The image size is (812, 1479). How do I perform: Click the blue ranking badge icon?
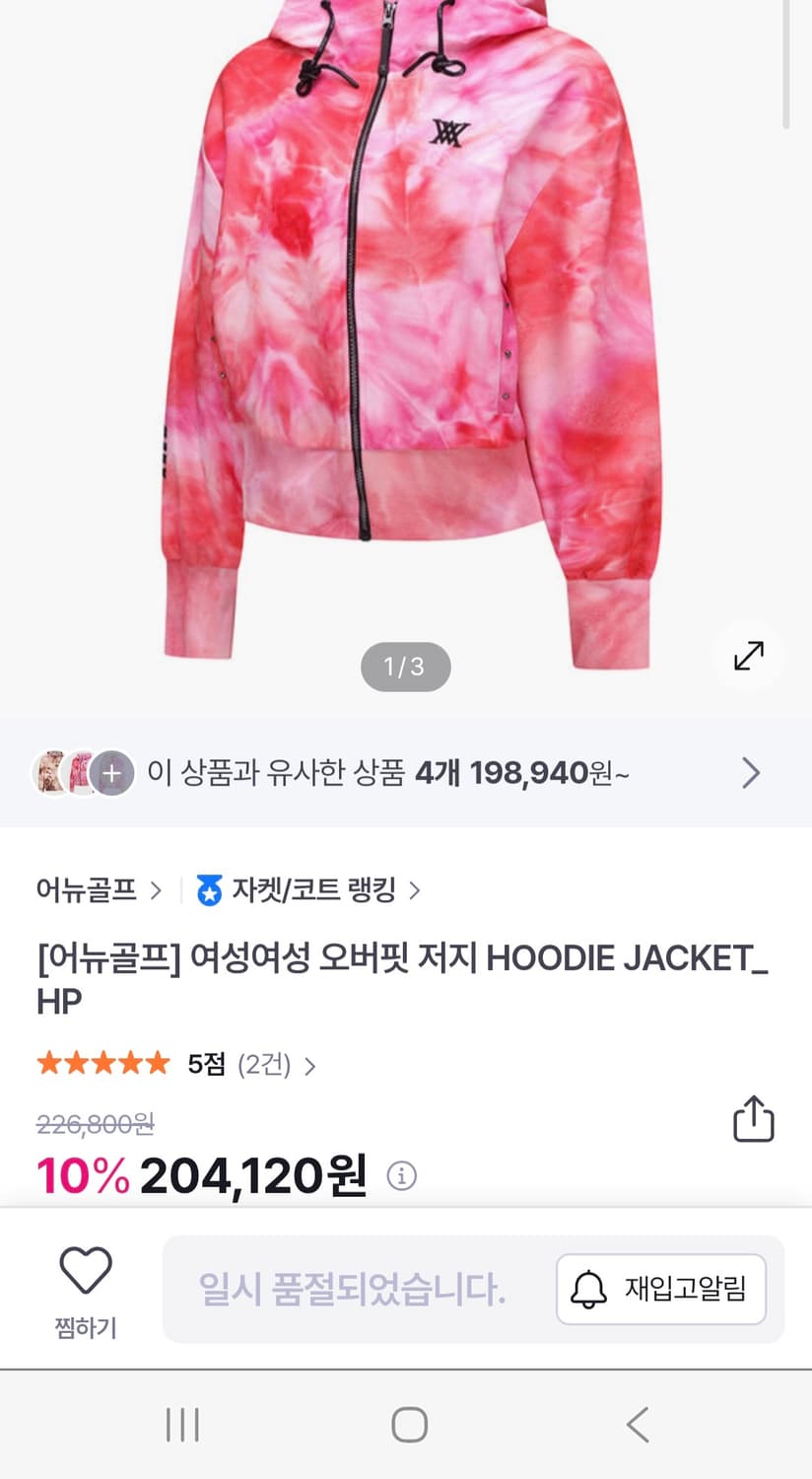[x=209, y=890]
